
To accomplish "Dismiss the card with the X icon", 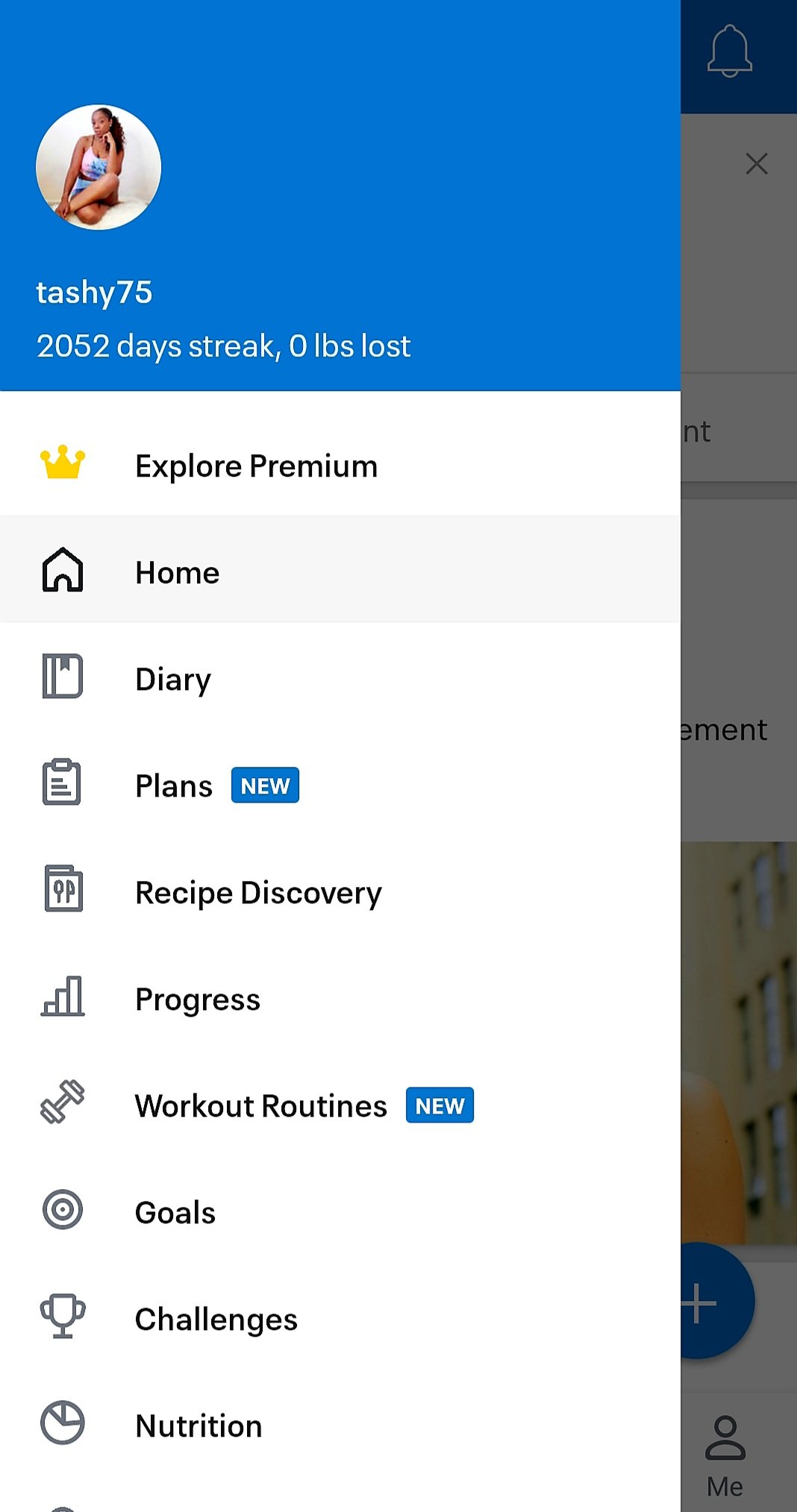I will pyautogui.click(x=756, y=163).
